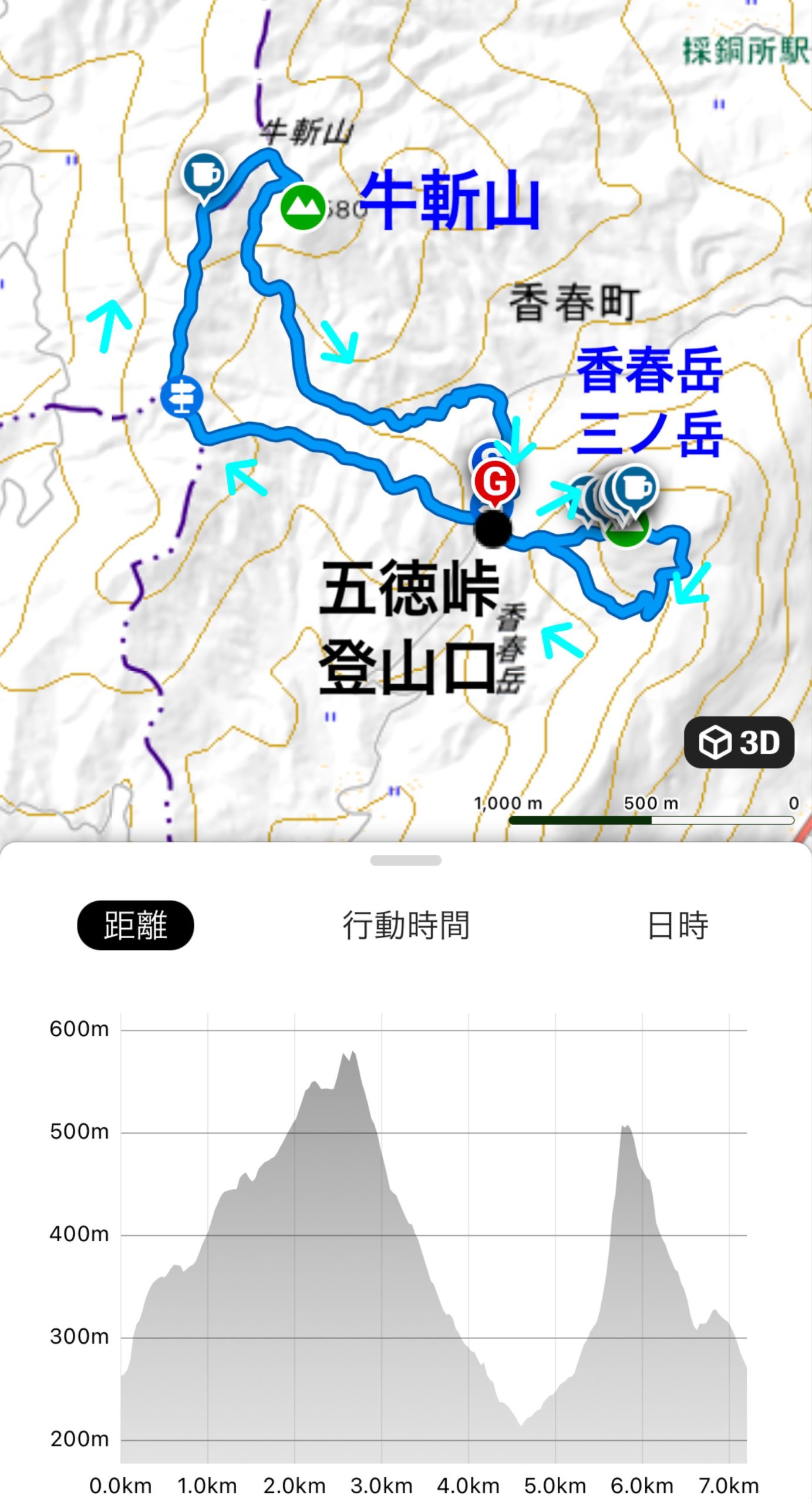Viewport: 812px width, 1503px height.
Task: Switch the map to 3D view
Action: tap(739, 742)
